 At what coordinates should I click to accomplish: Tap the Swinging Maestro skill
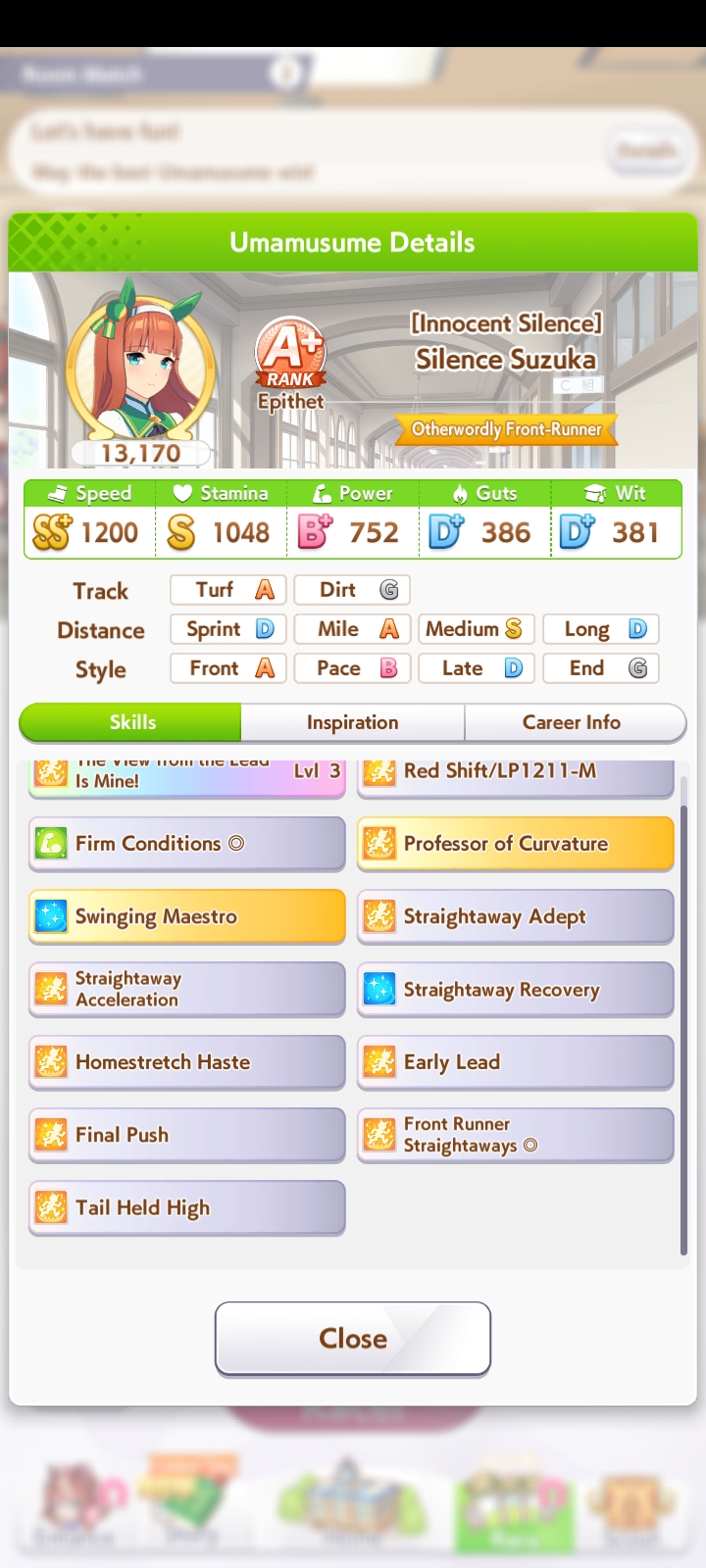click(186, 916)
